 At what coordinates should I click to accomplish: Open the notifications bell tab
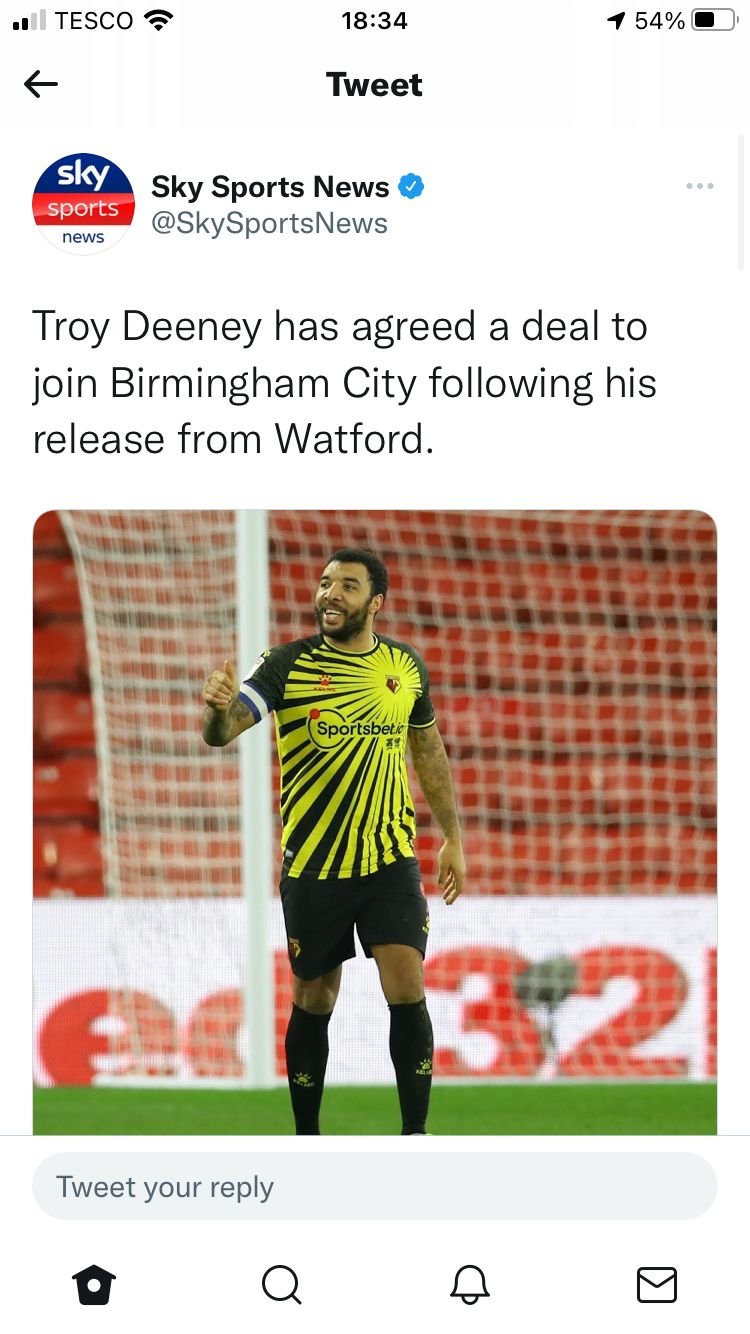469,1284
